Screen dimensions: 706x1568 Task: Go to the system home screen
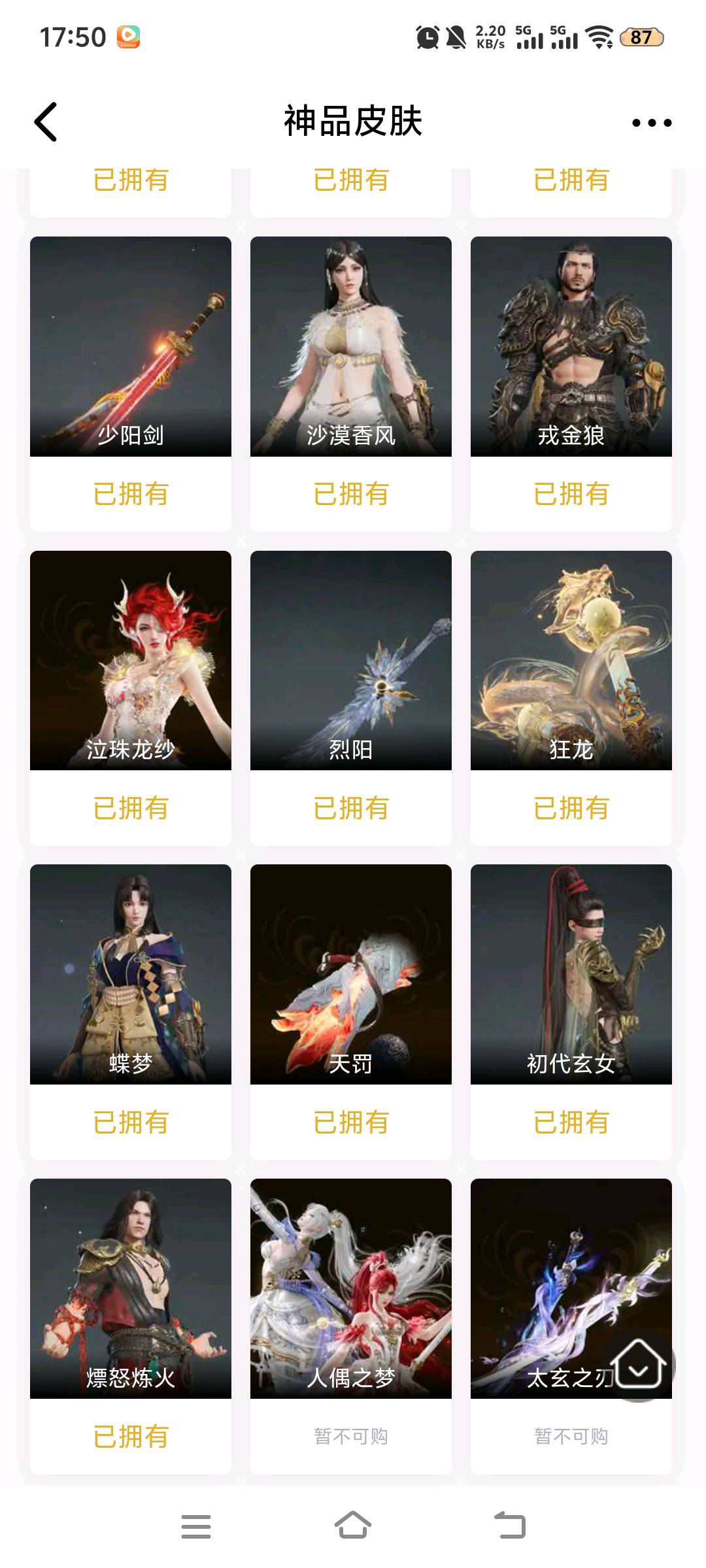pos(353,1526)
